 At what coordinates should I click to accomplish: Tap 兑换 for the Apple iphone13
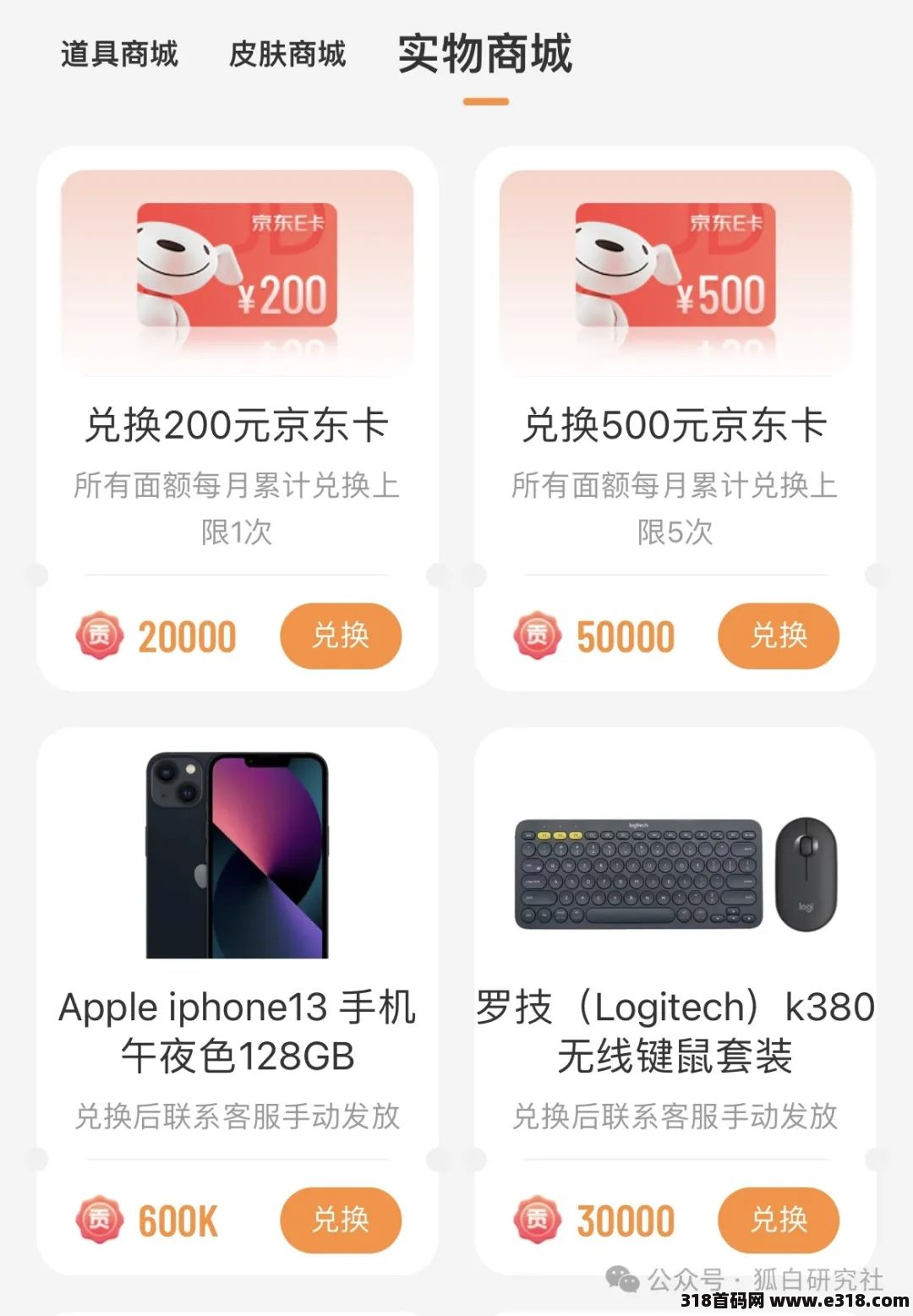[340, 1220]
